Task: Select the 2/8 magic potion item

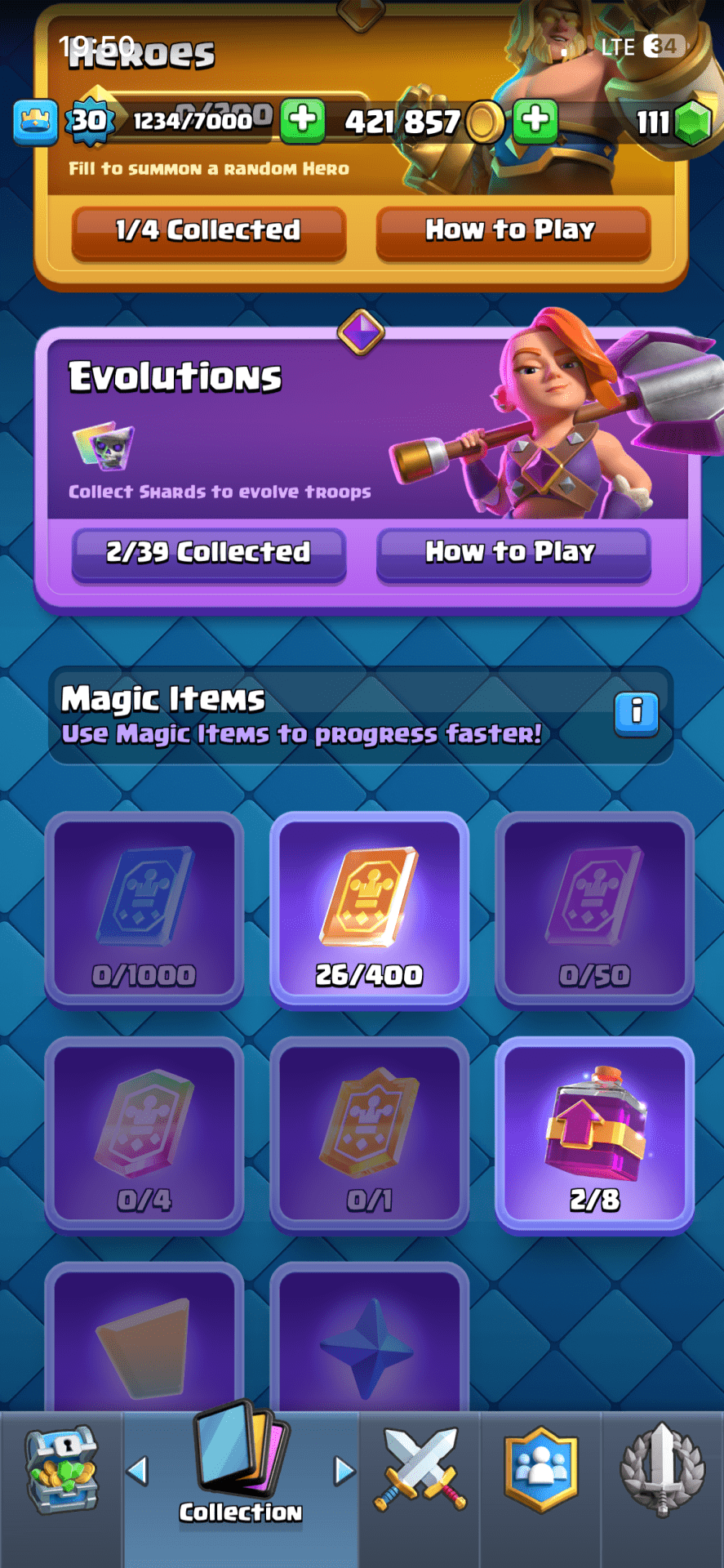Action: pyautogui.click(x=594, y=1135)
